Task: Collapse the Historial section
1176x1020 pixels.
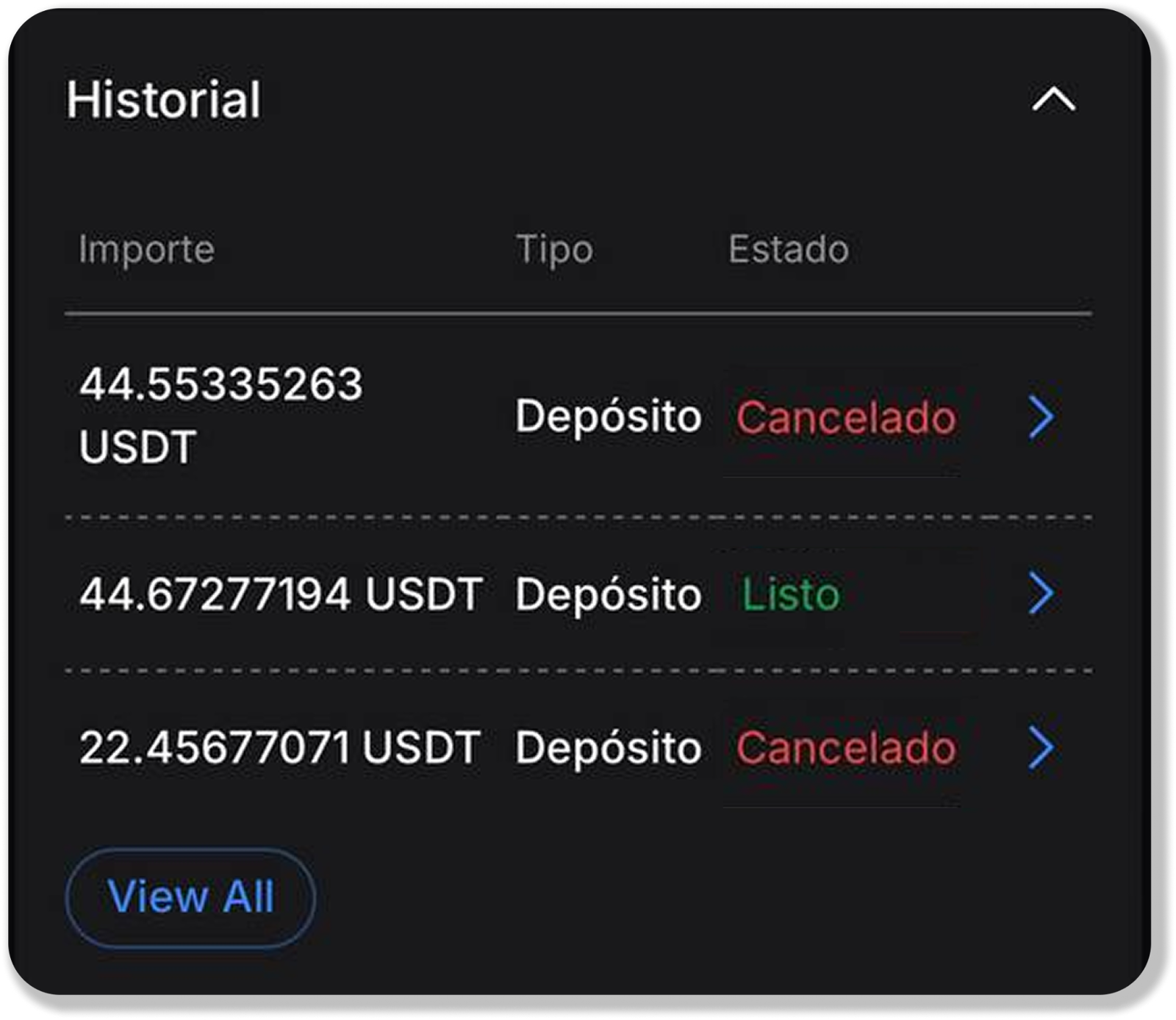Action: point(1053,99)
